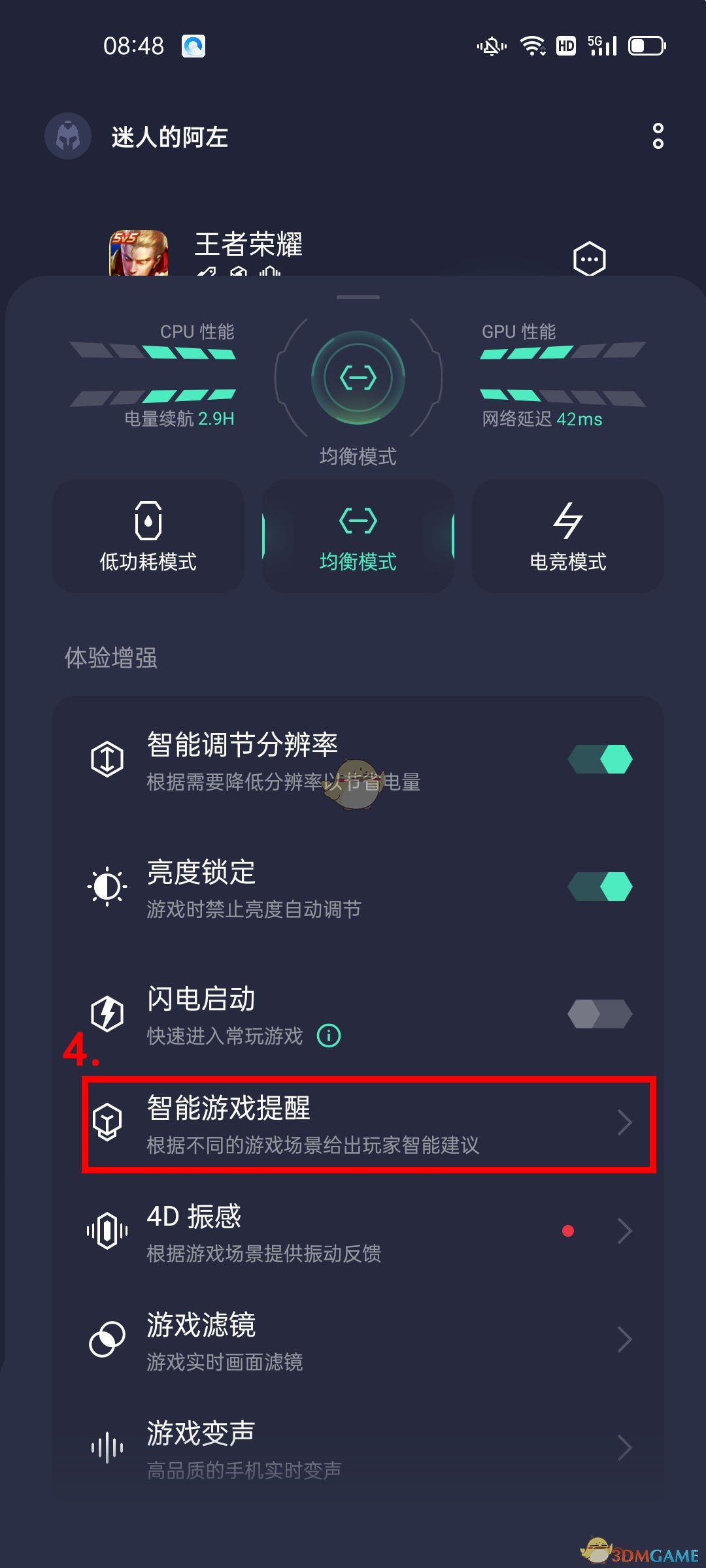The width and height of the screenshot is (706, 1568).
Task: Select 均衡模式 performance mode
Action: coord(358,536)
